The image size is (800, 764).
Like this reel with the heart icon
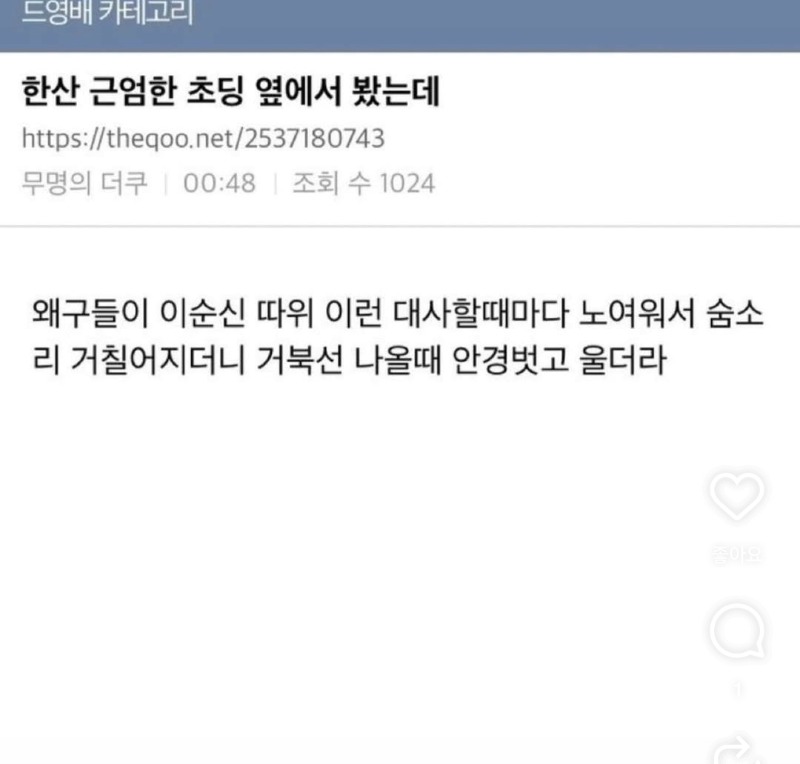(x=737, y=496)
